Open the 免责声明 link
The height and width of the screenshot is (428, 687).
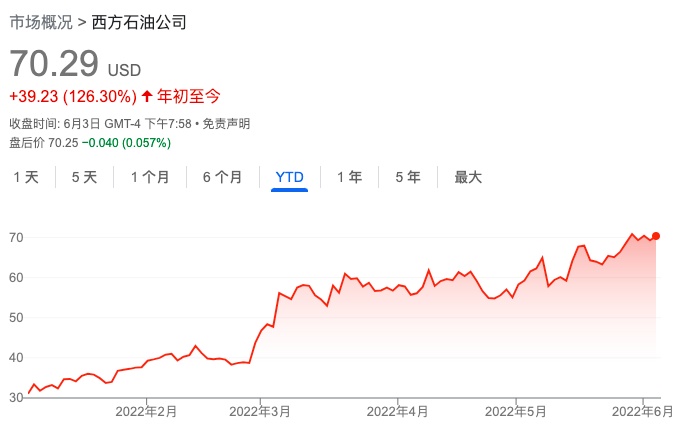click(226, 124)
